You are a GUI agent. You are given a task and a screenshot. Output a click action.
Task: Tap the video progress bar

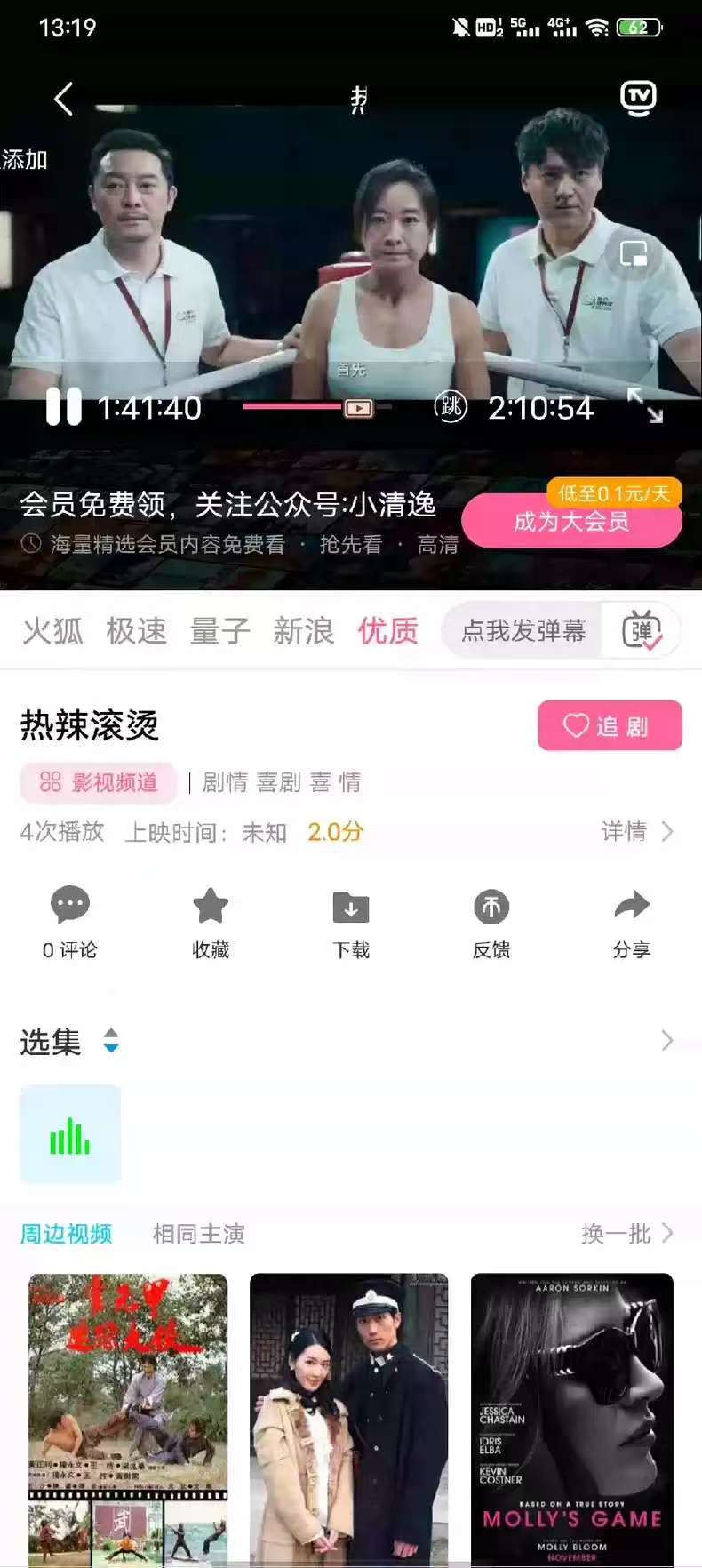point(317,407)
